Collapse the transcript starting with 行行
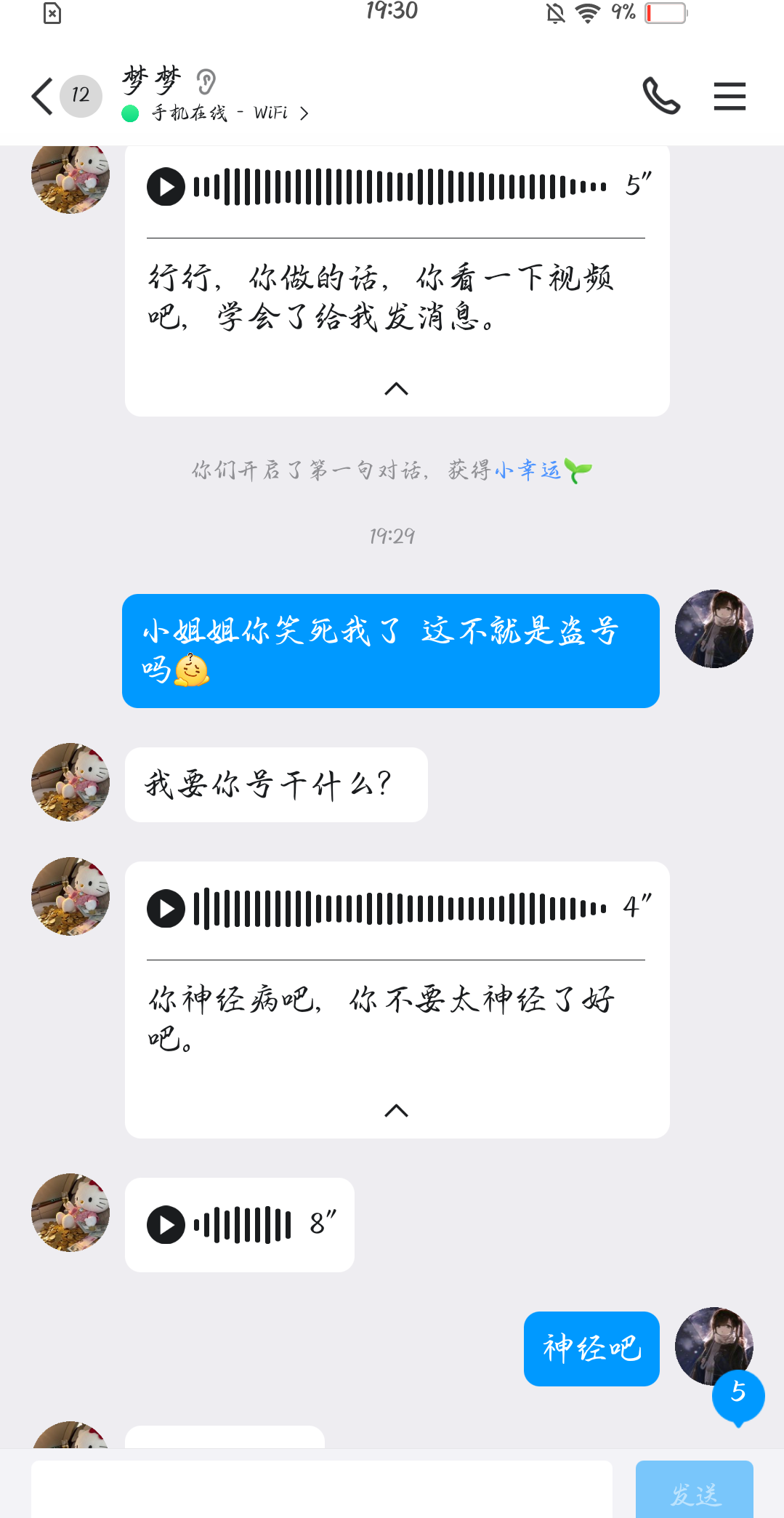 coord(396,389)
